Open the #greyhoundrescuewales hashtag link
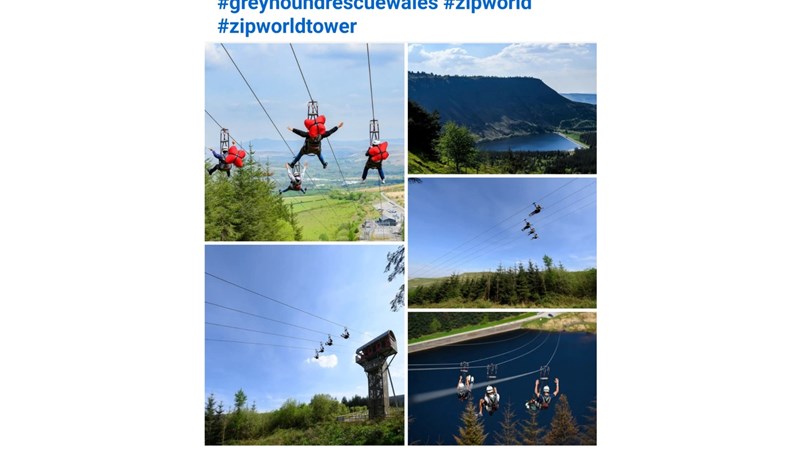Screen dimensions: 800x450 (327, 5)
